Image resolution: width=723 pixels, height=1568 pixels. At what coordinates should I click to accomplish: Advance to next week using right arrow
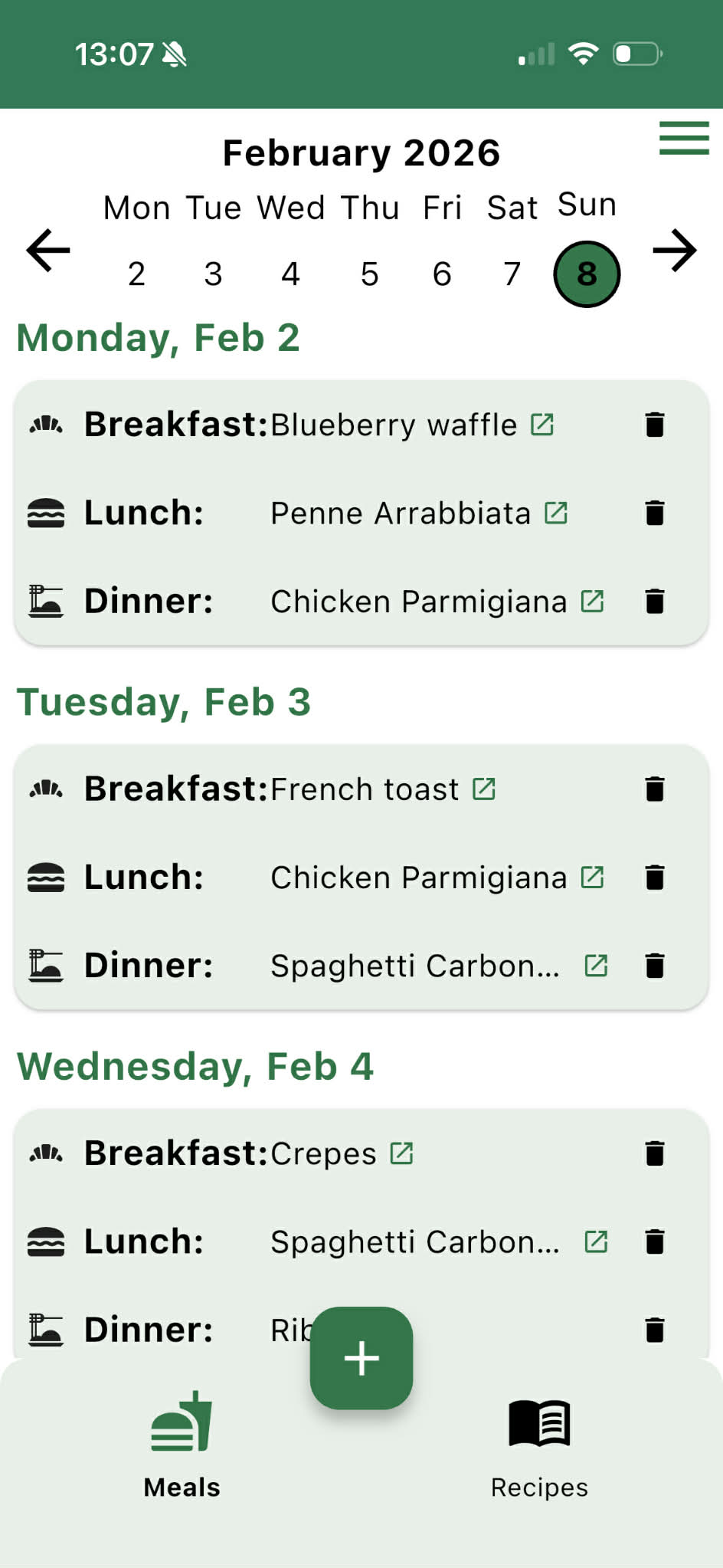pos(676,250)
